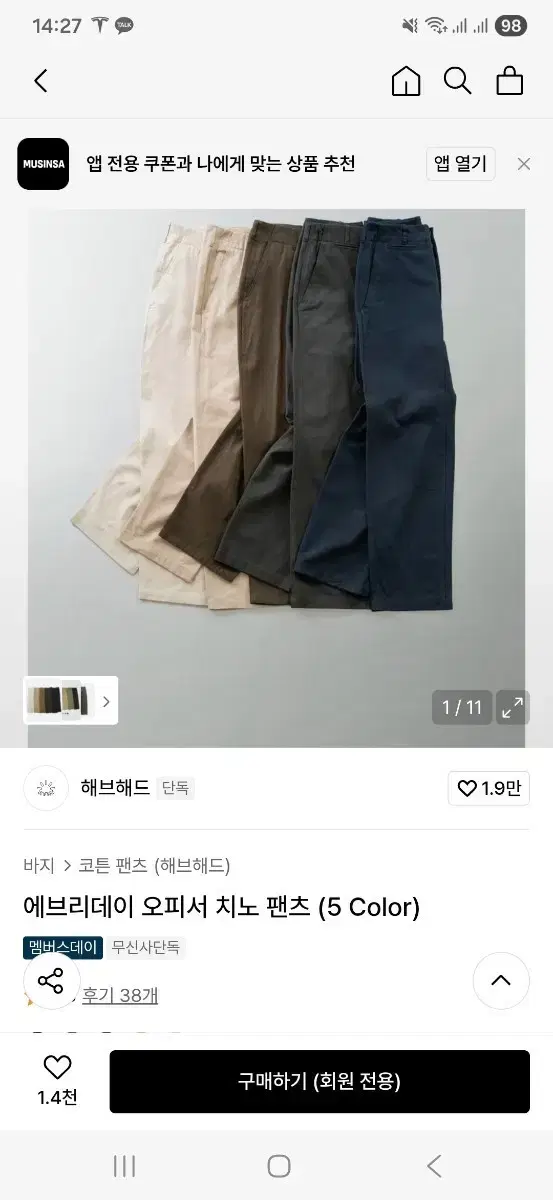The width and height of the screenshot is (553, 1200).
Task: Go back using the top-left arrow
Action: 41,81
